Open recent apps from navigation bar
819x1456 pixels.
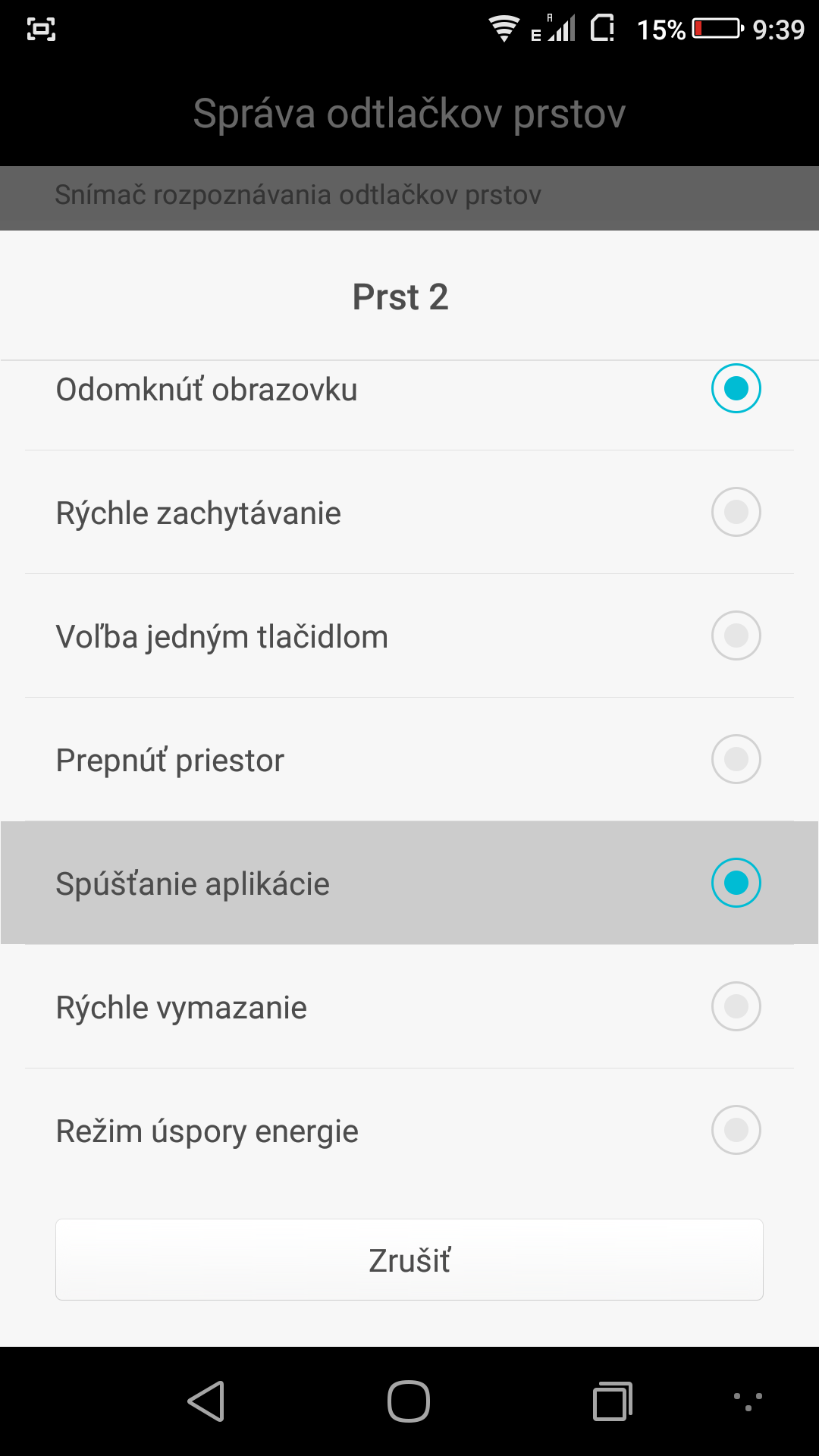[613, 1401]
